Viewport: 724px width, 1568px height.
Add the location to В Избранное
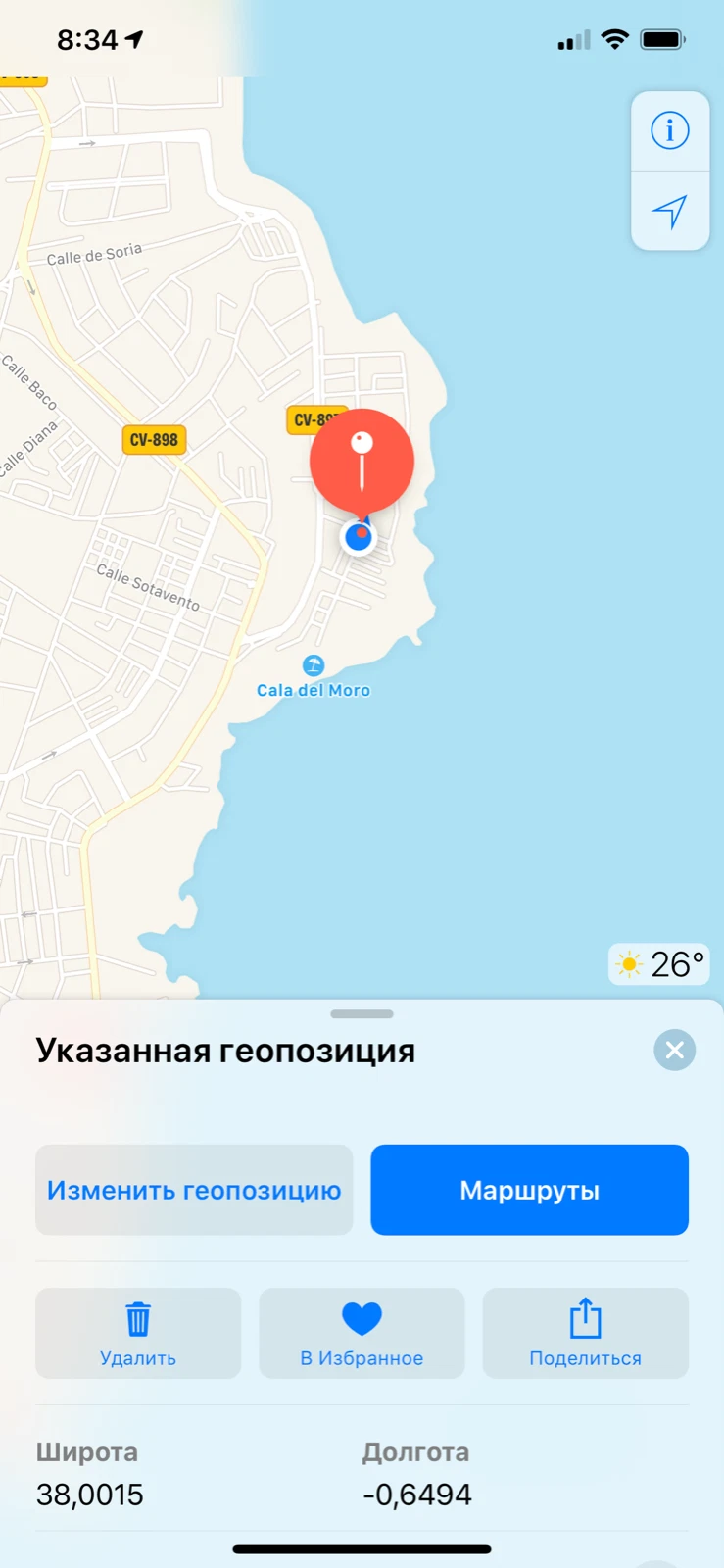pyautogui.click(x=362, y=1333)
